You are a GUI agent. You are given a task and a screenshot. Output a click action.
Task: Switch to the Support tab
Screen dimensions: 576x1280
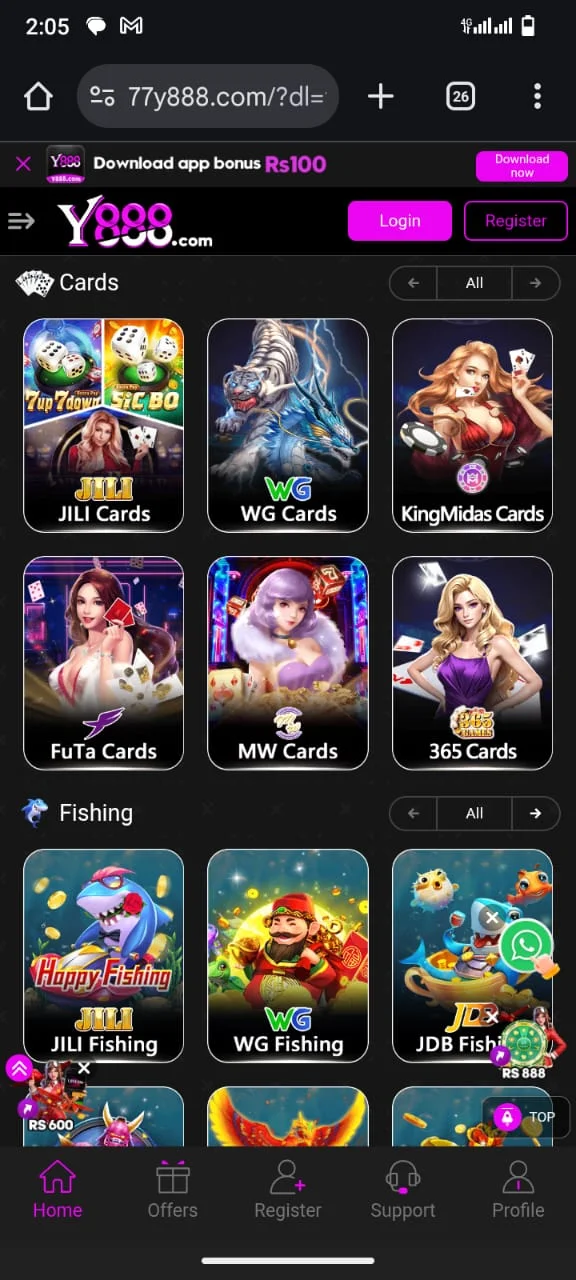(403, 1189)
